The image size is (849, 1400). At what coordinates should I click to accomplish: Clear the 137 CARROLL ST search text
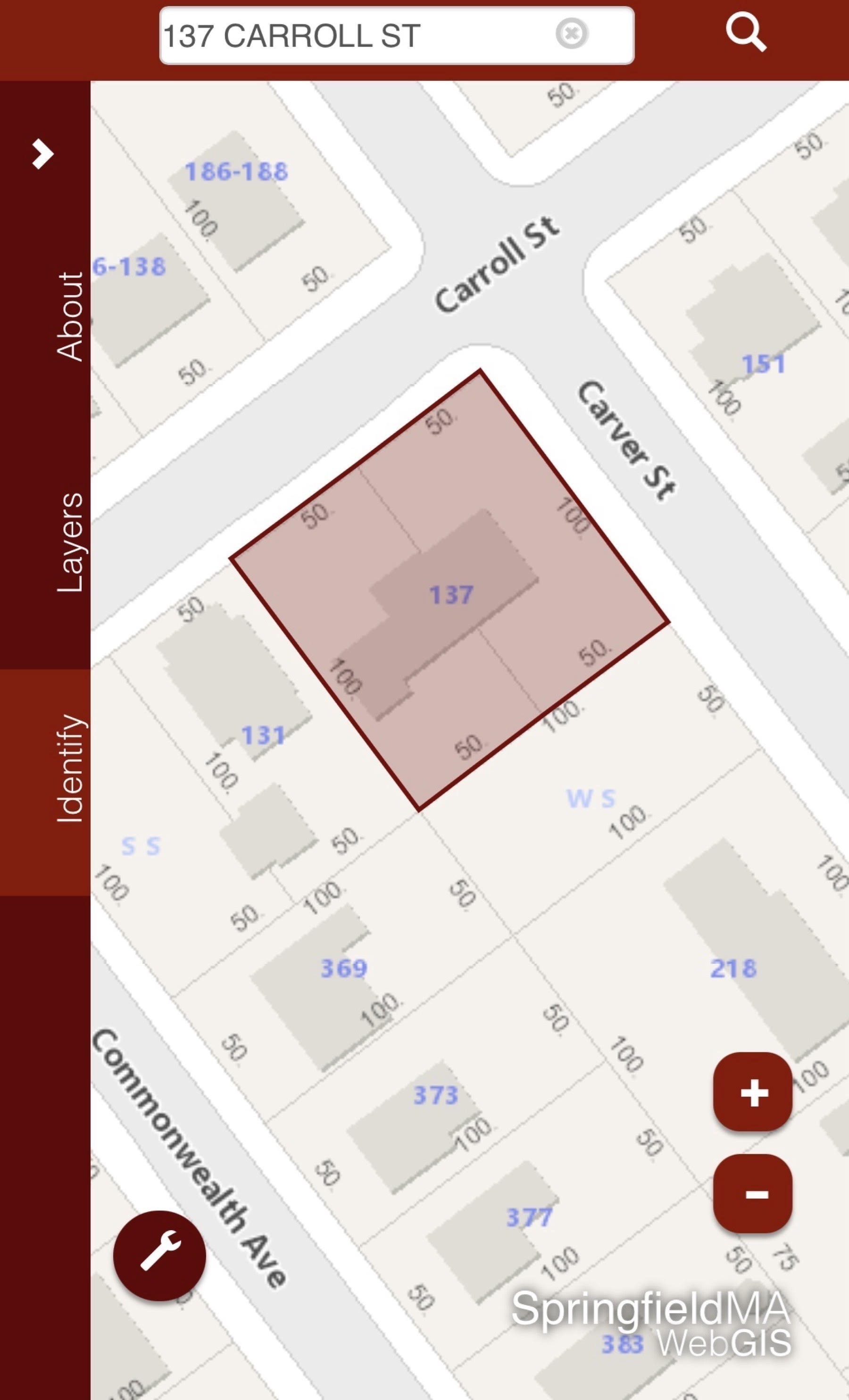[x=571, y=33]
